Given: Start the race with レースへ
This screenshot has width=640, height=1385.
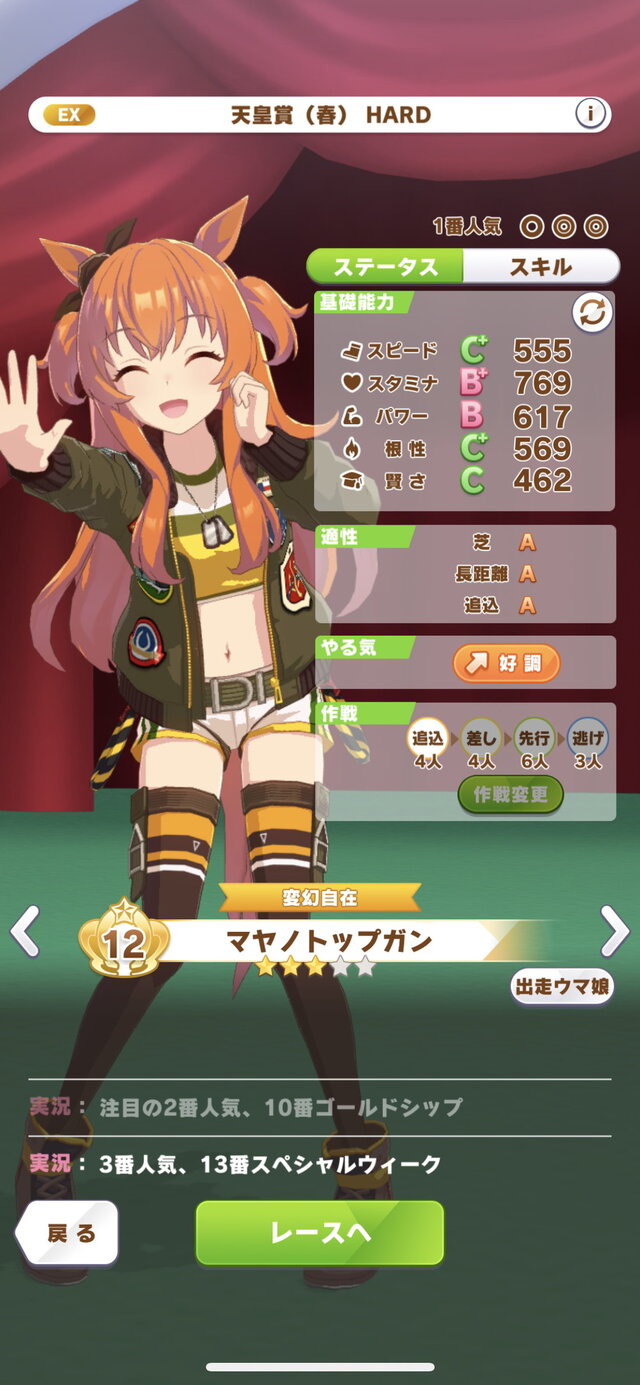Looking at the screenshot, I should (319, 1233).
